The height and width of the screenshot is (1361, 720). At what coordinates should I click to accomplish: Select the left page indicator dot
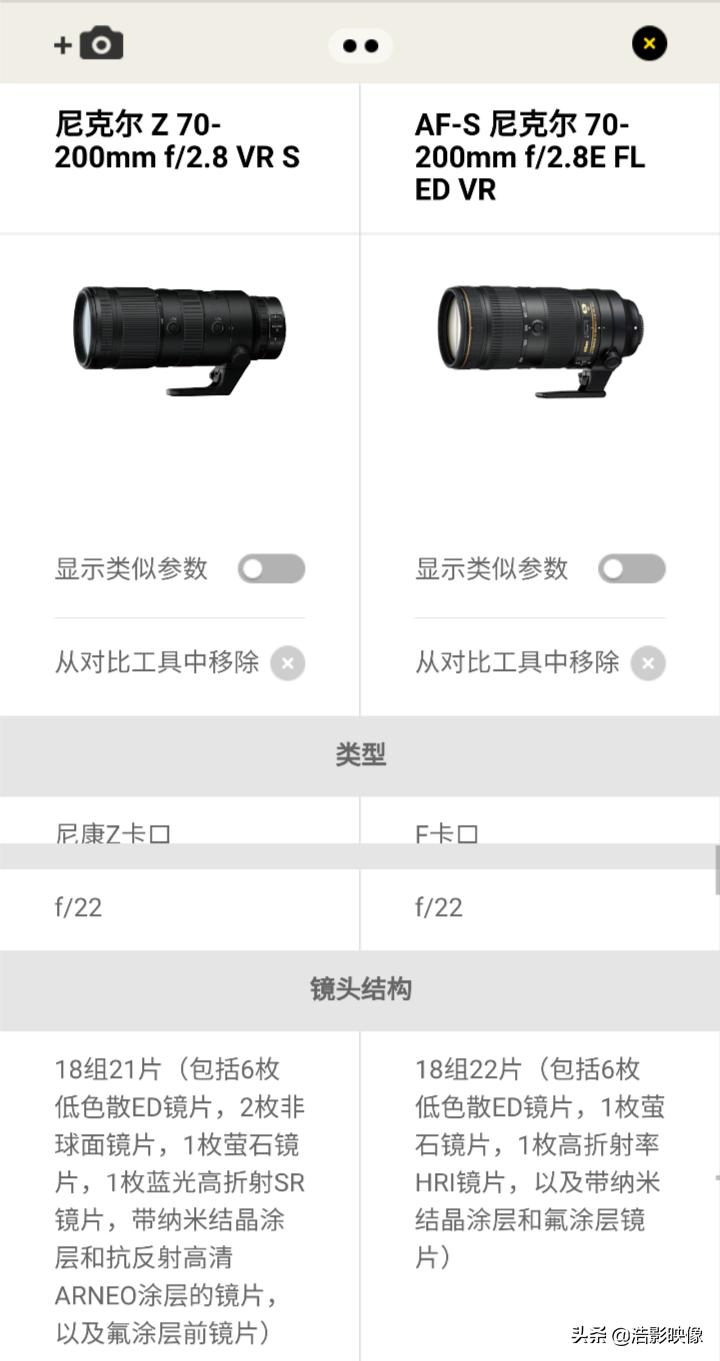351,47
